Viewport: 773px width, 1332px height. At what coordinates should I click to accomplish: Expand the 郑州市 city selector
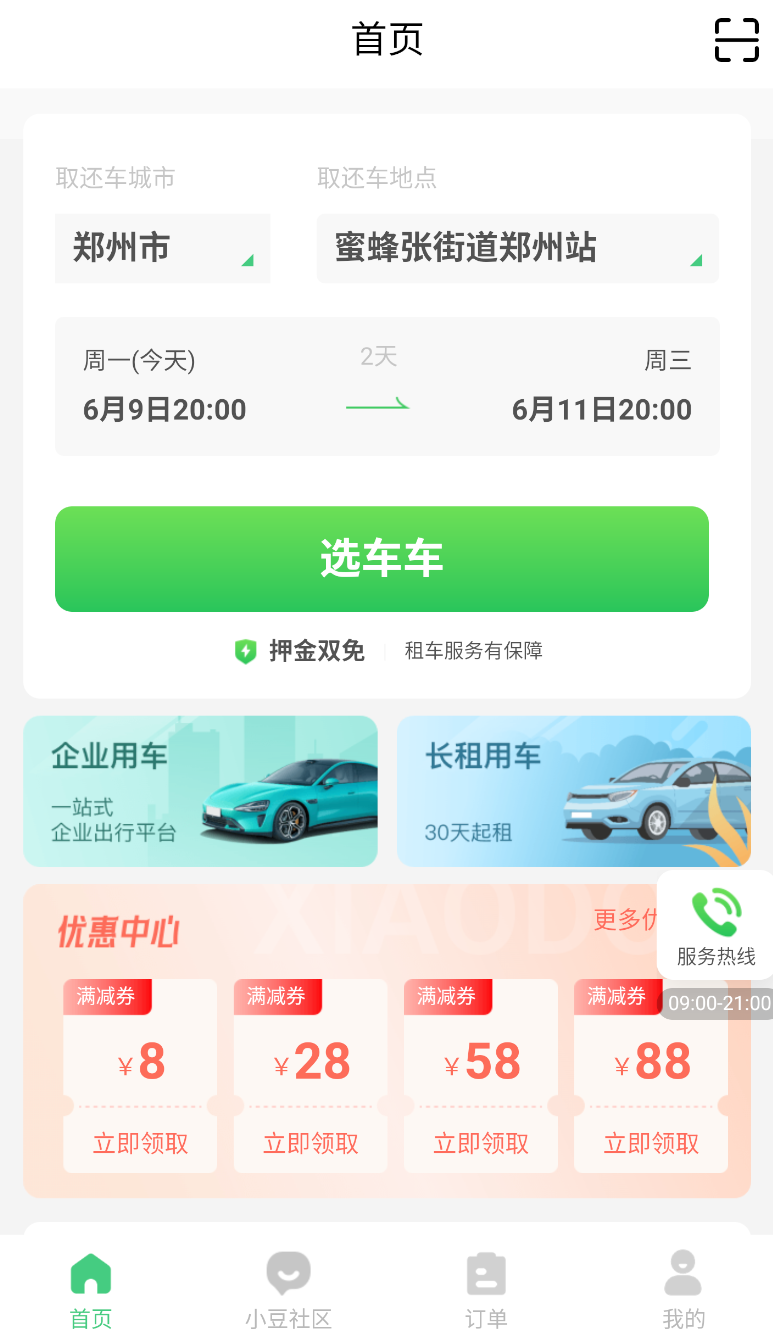[x=162, y=248]
